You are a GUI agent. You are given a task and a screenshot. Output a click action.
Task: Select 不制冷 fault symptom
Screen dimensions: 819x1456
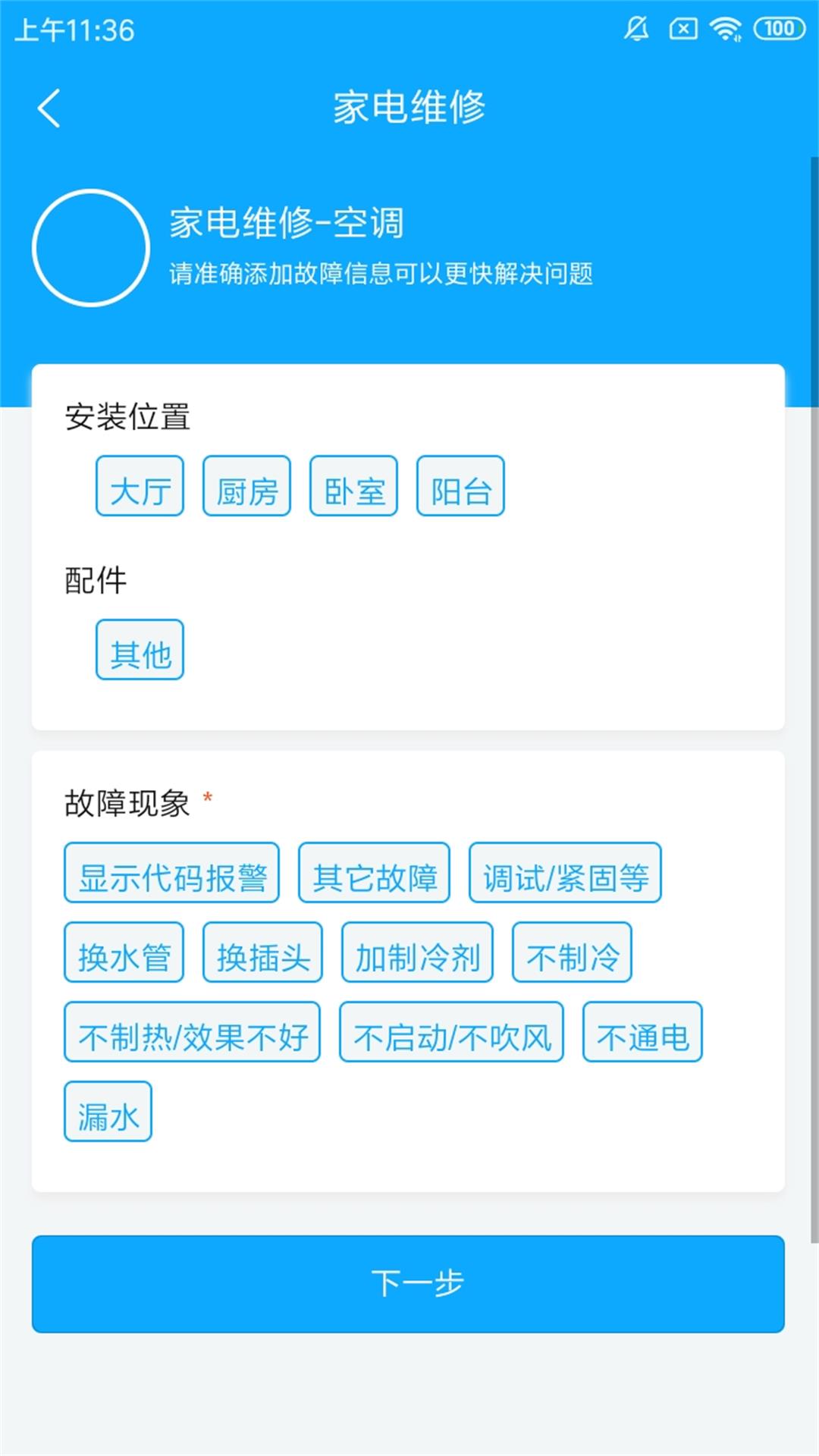[572, 952]
